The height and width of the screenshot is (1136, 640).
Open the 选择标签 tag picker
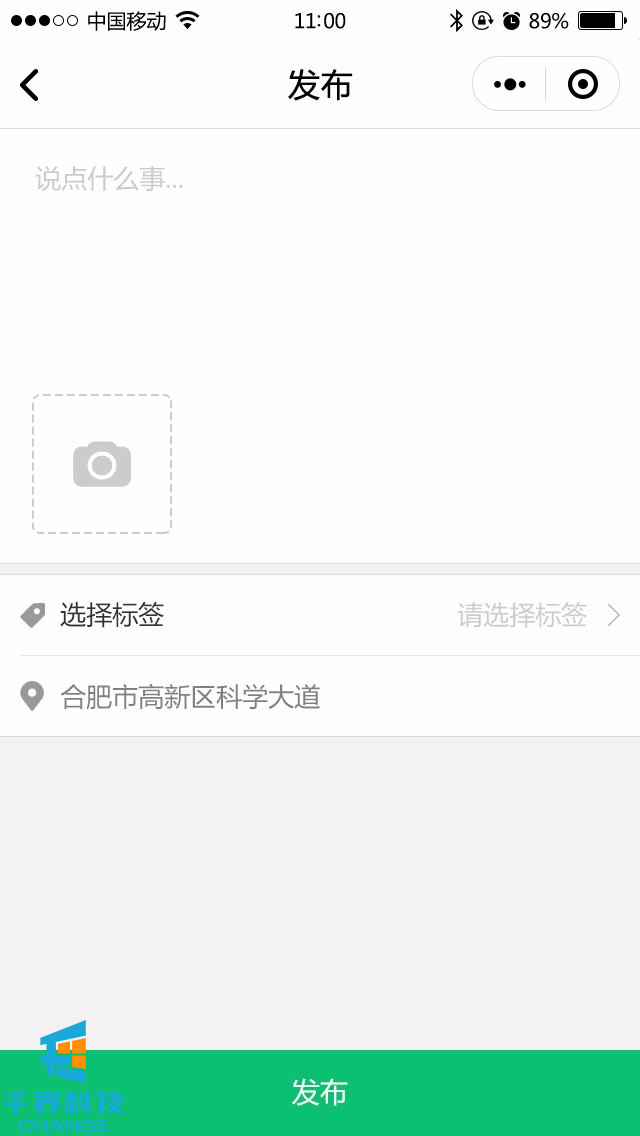pos(320,615)
